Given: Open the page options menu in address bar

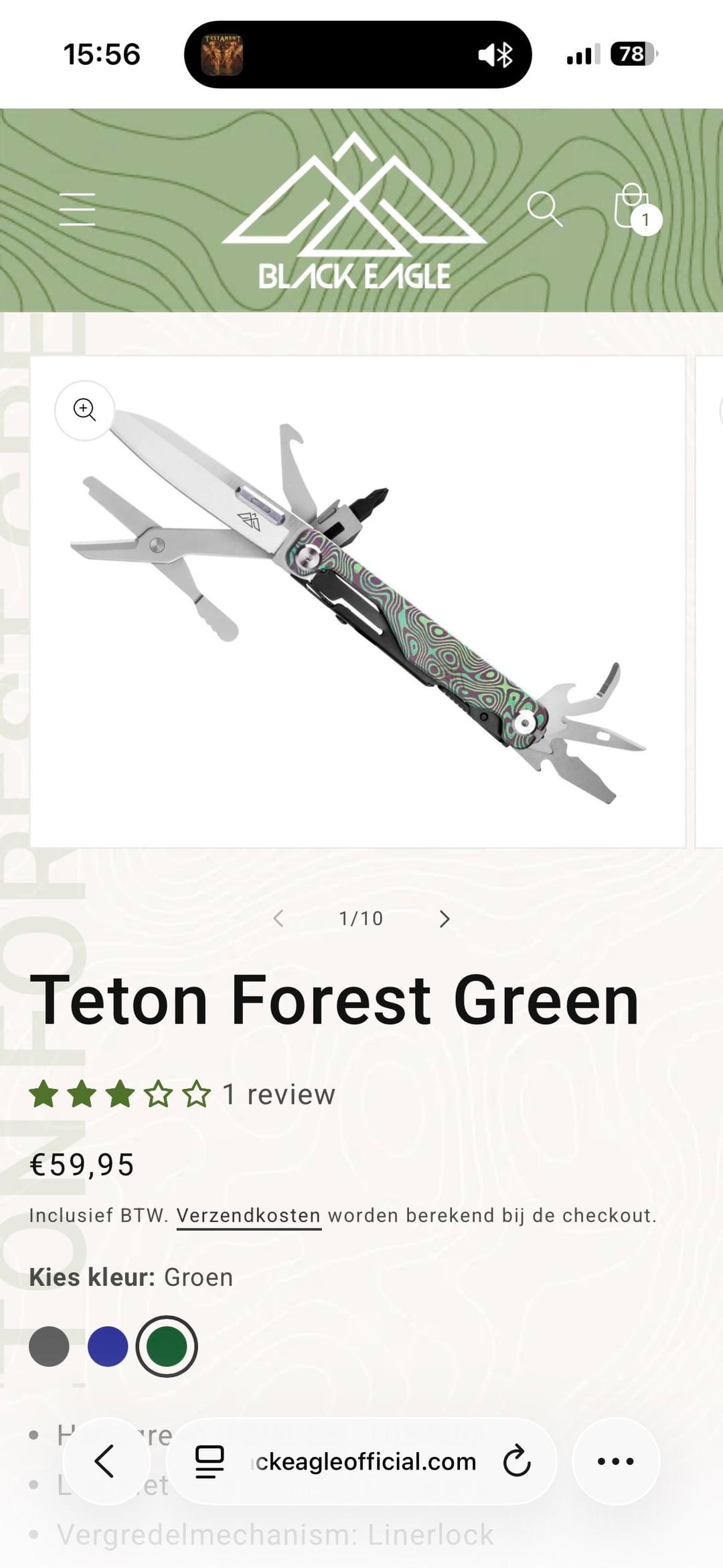Looking at the screenshot, I should click(x=209, y=1462).
